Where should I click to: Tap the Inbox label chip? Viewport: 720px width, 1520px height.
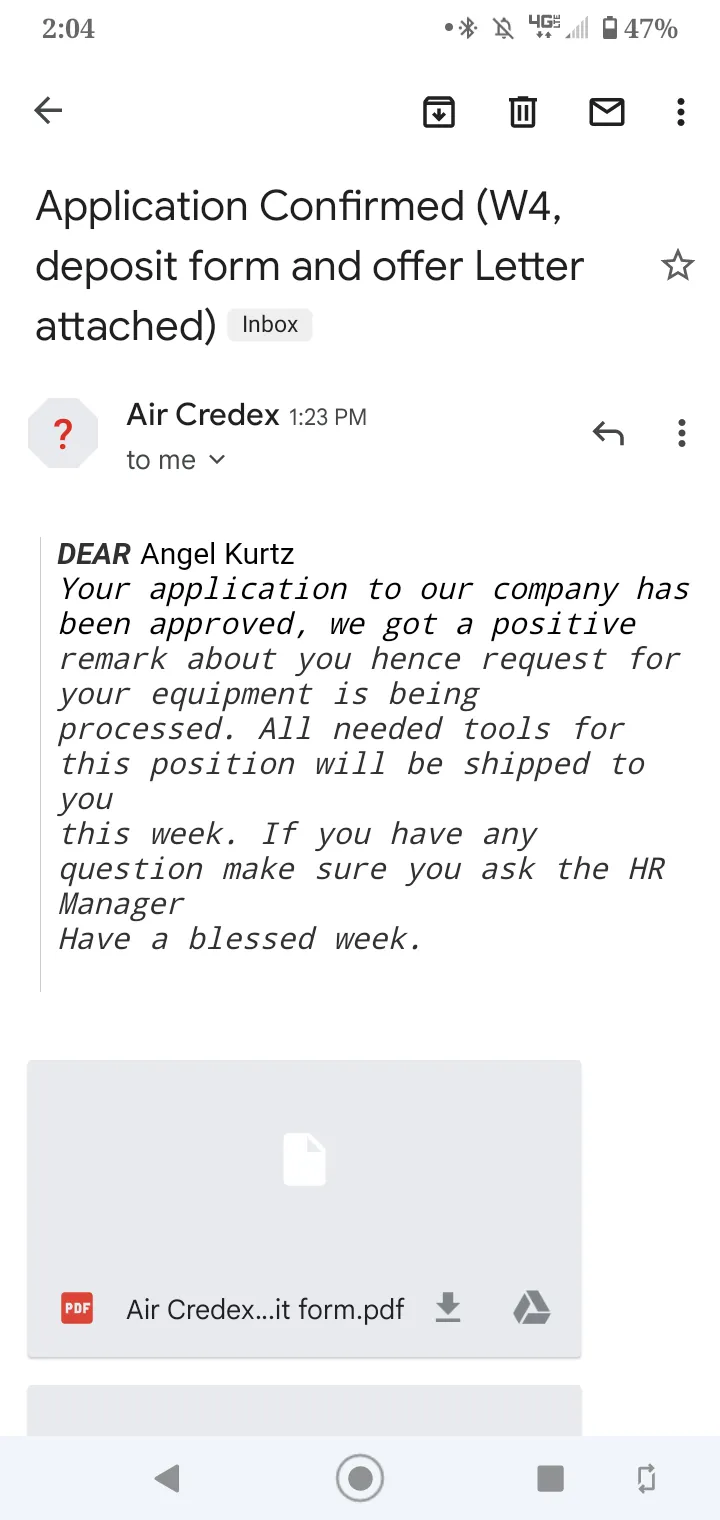coord(270,325)
